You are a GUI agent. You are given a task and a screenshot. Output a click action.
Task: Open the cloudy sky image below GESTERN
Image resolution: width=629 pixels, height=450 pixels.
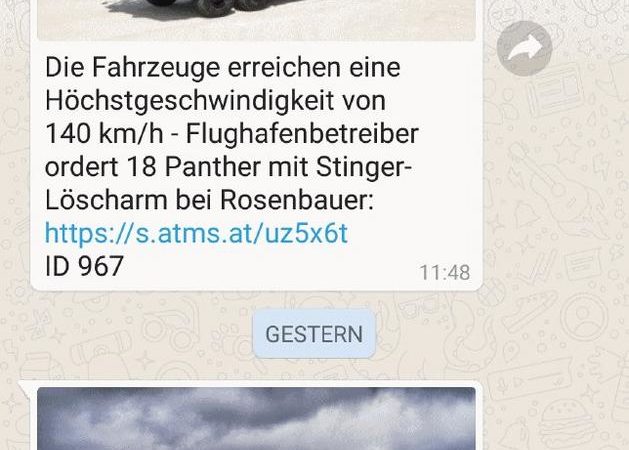pyautogui.click(x=256, y=418)
